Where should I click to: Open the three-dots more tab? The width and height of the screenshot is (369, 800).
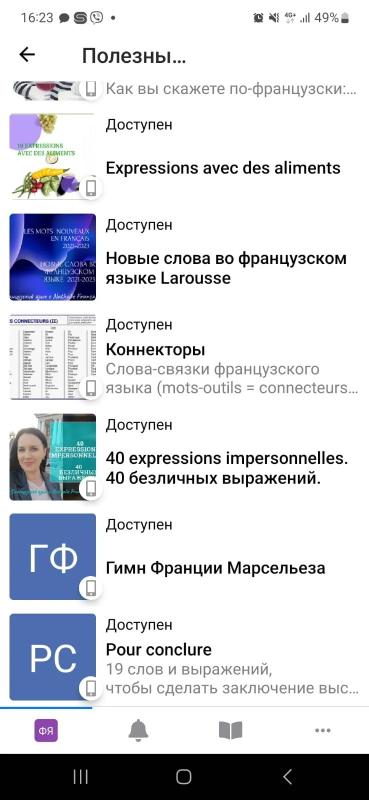323,731
